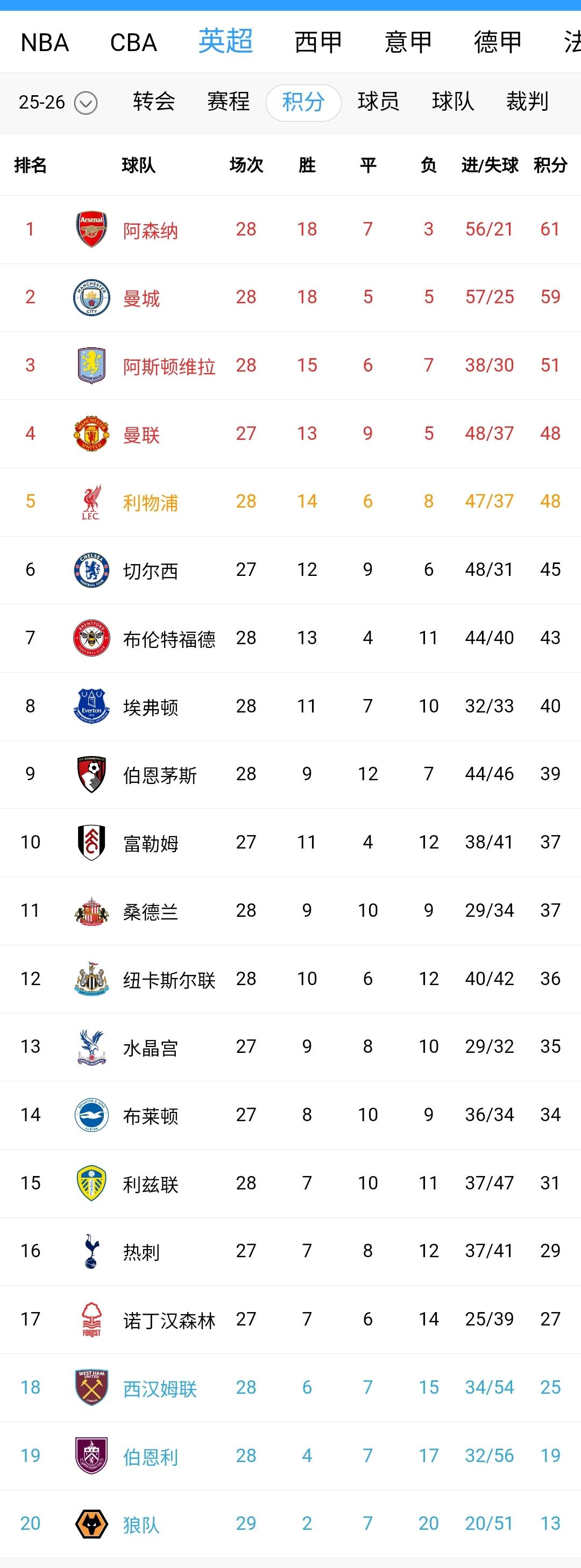
Task: Switch to the 西甲 league tab
Action: 317,42
